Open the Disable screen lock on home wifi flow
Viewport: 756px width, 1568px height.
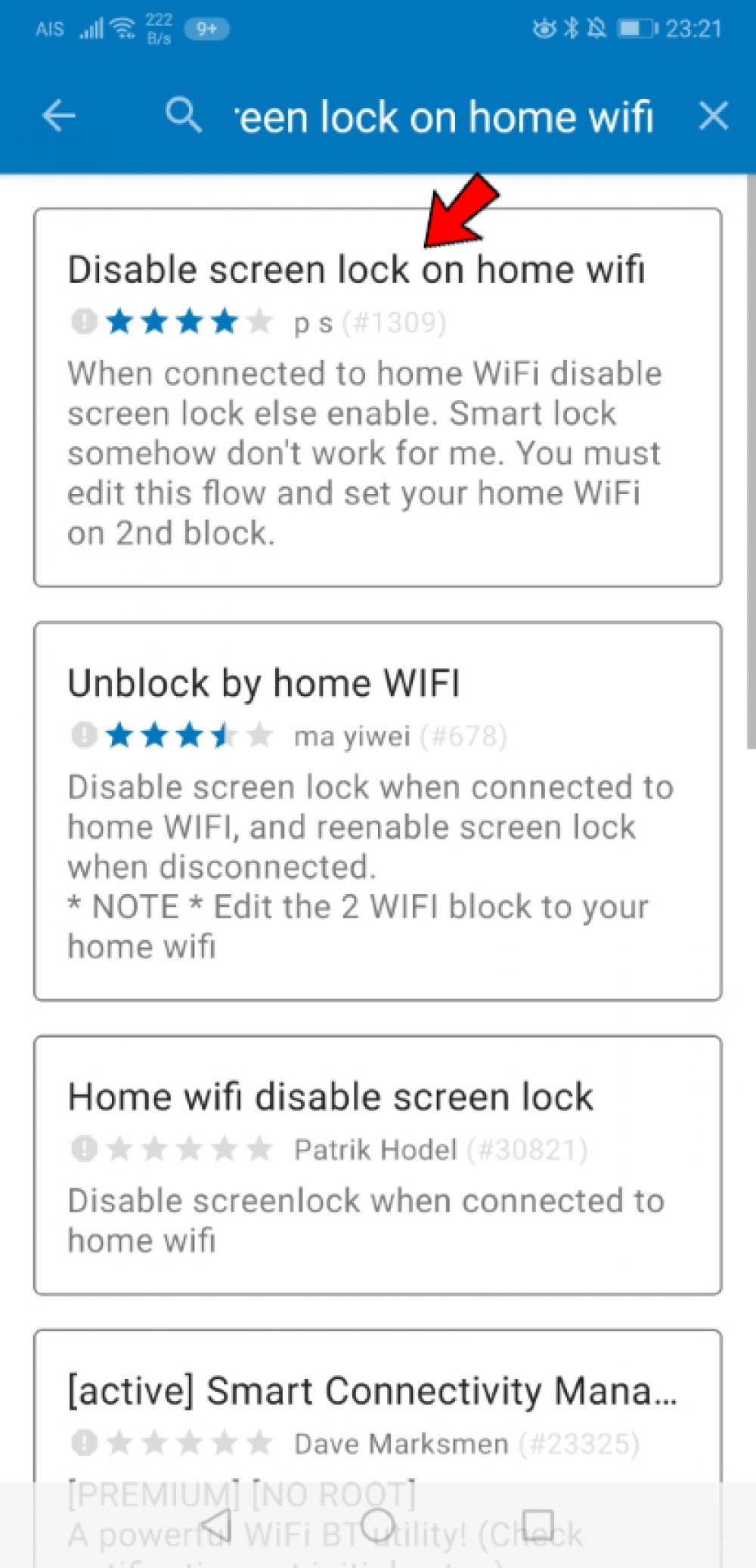click(x=377, y=397)
